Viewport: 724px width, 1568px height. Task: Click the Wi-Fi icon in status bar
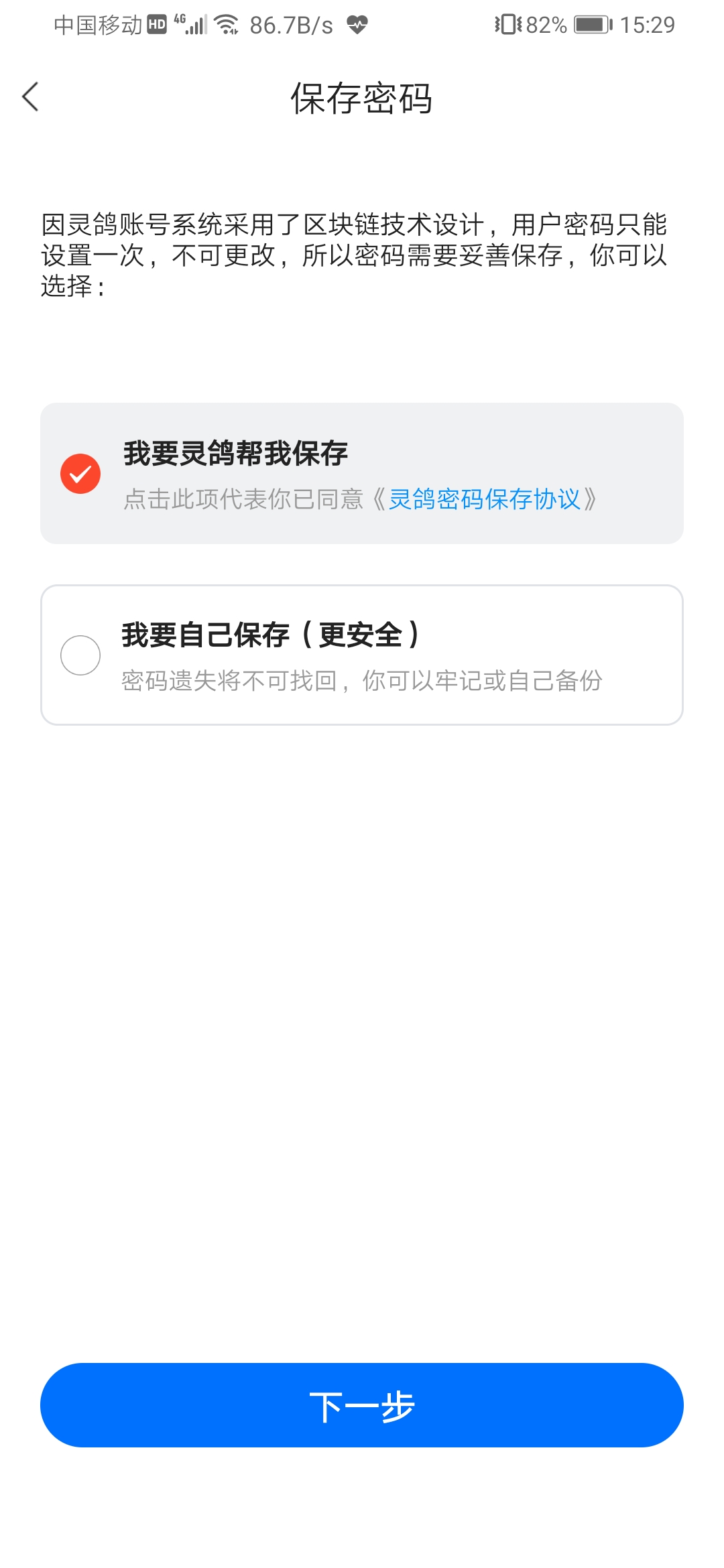[227, 24]
